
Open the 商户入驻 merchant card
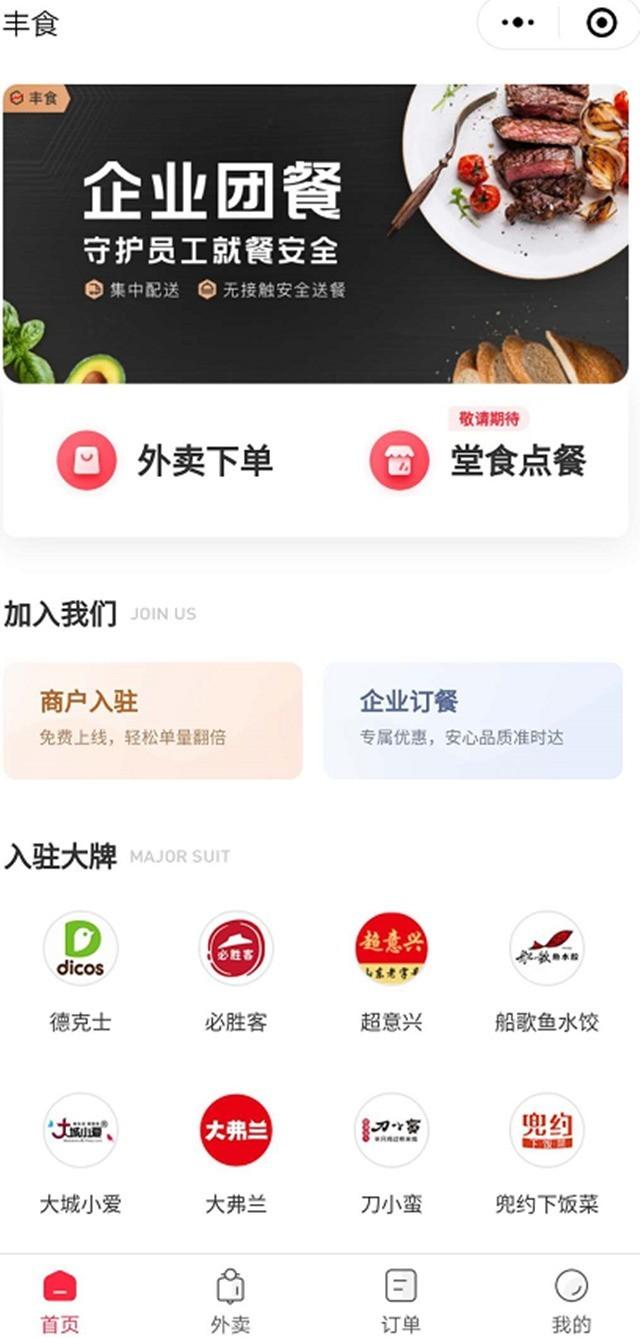[x=153, y=720]
